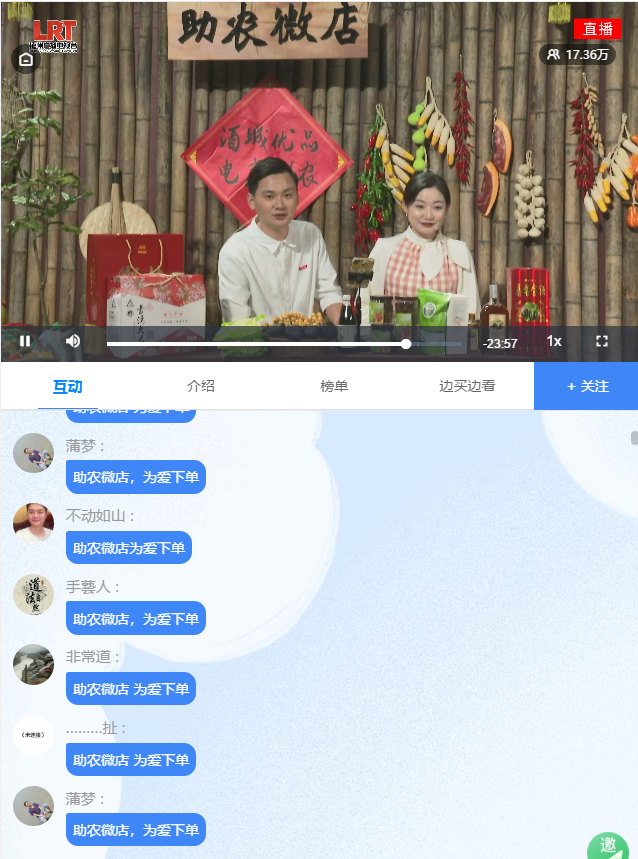Select the 边买边看 tab
The image size is (638, 859).
[x=467, y=386]
